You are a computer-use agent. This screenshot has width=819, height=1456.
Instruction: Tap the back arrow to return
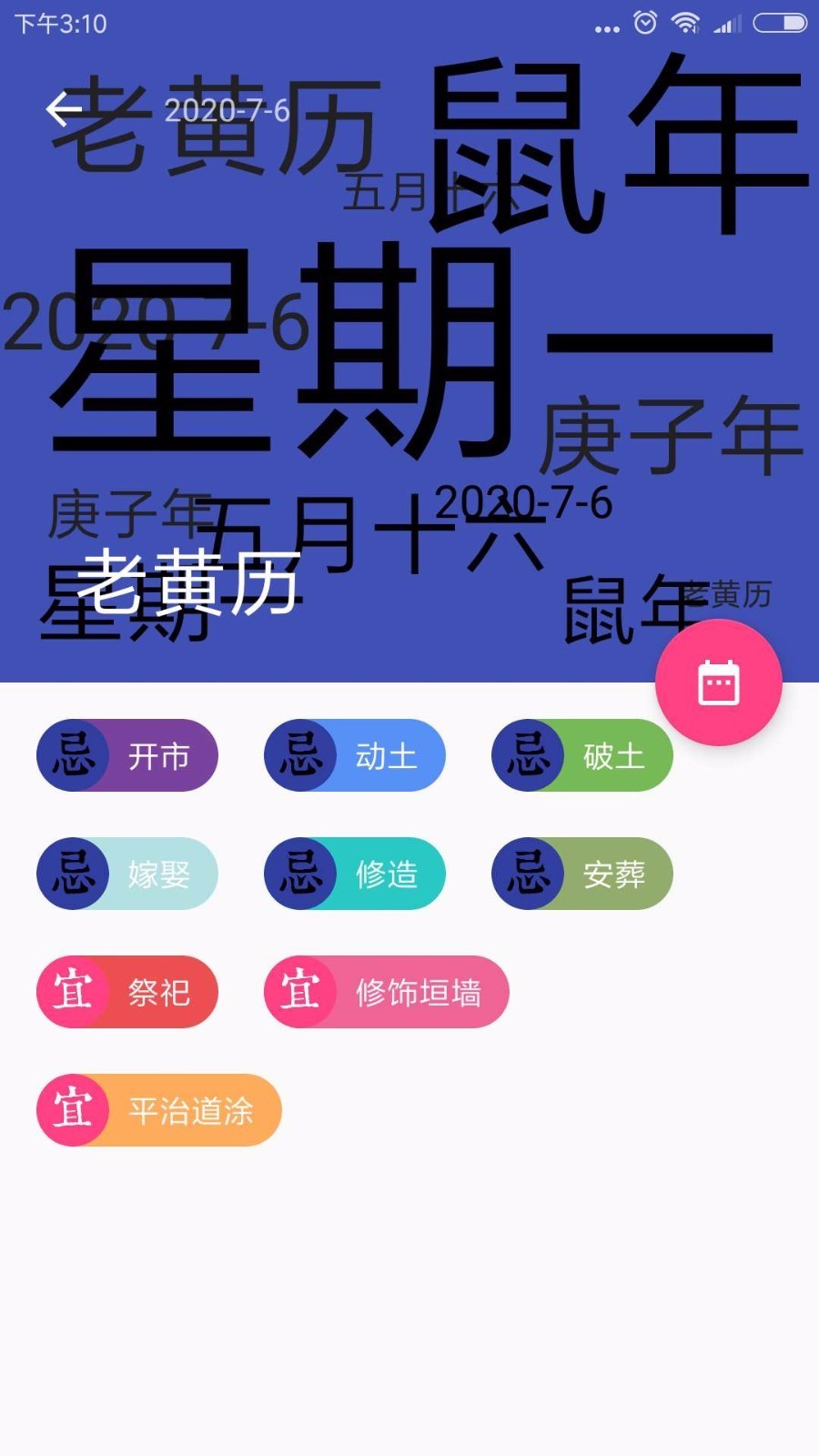(x=62, y=109)
